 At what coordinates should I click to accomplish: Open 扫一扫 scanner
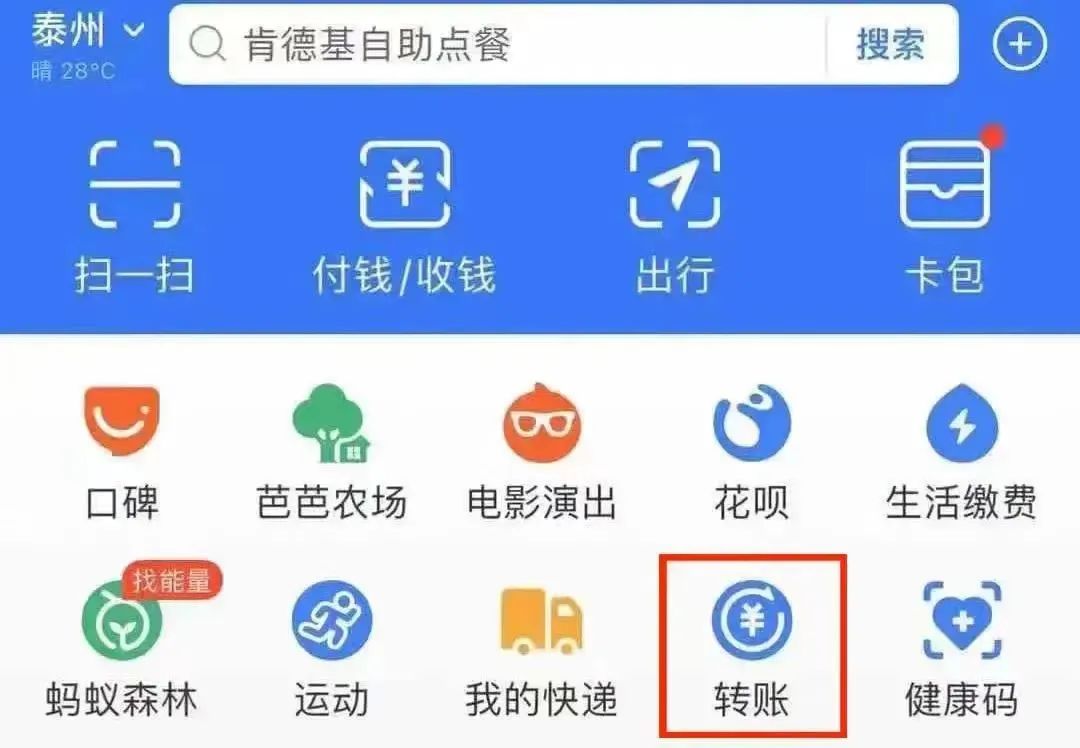click(x=134, y=215)
